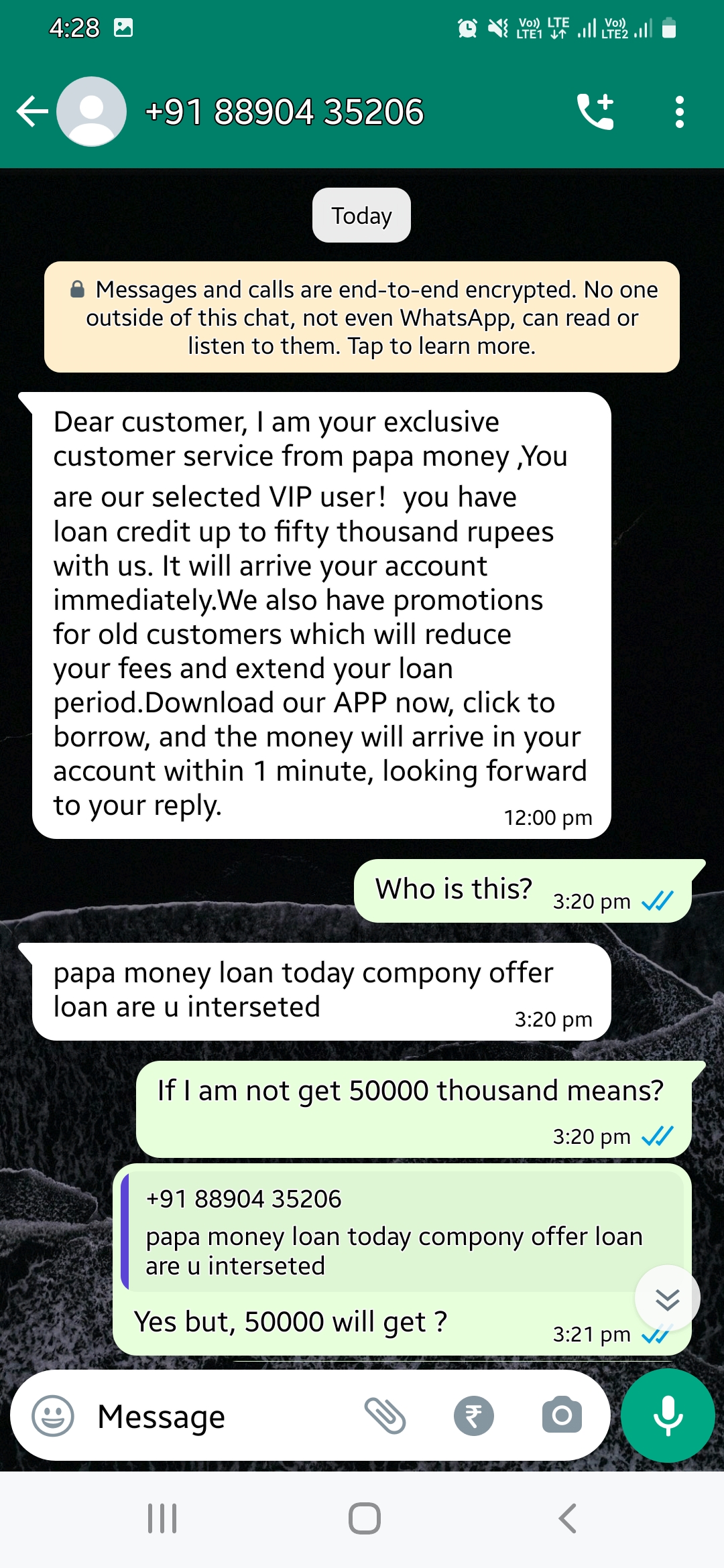Jump to latest messages with down arrows
The height and width of the screenshot is (1568, 724).
coord(667,1299)
